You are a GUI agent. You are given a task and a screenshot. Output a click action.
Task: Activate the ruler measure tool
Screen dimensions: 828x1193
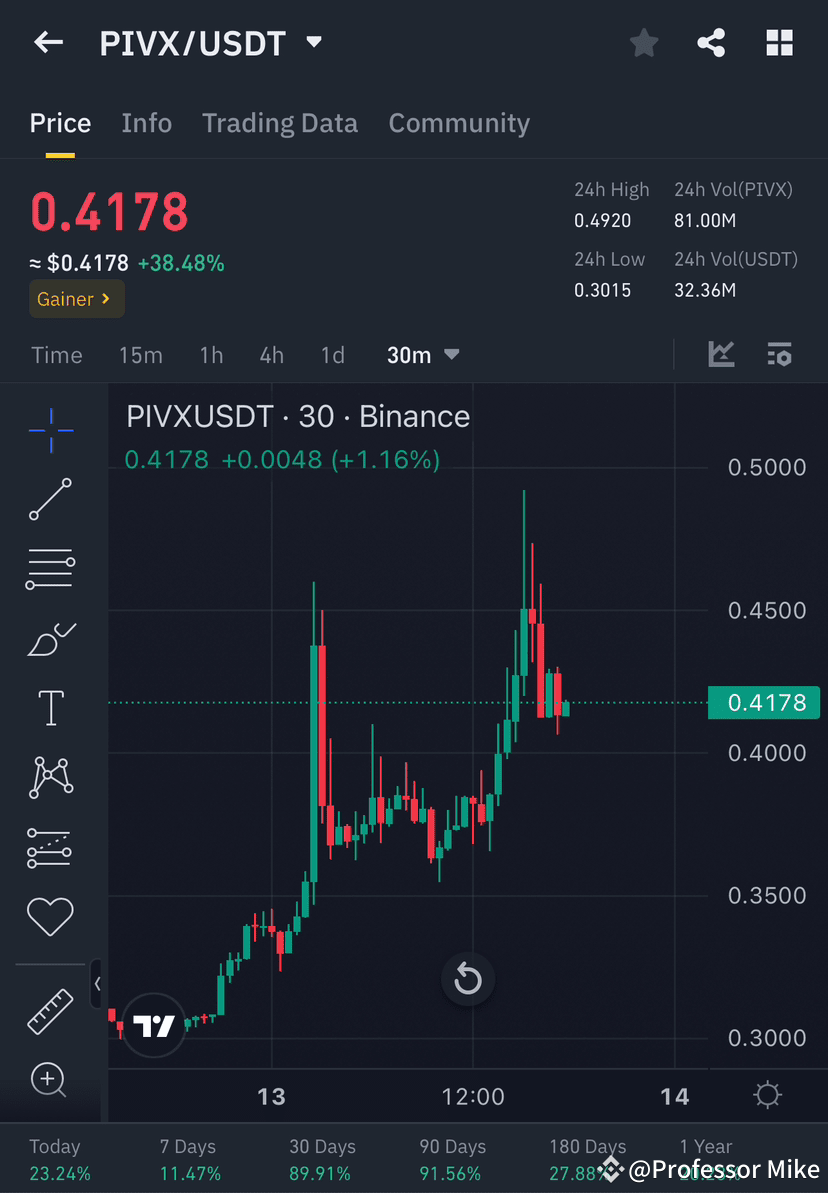pos(50,1011)
